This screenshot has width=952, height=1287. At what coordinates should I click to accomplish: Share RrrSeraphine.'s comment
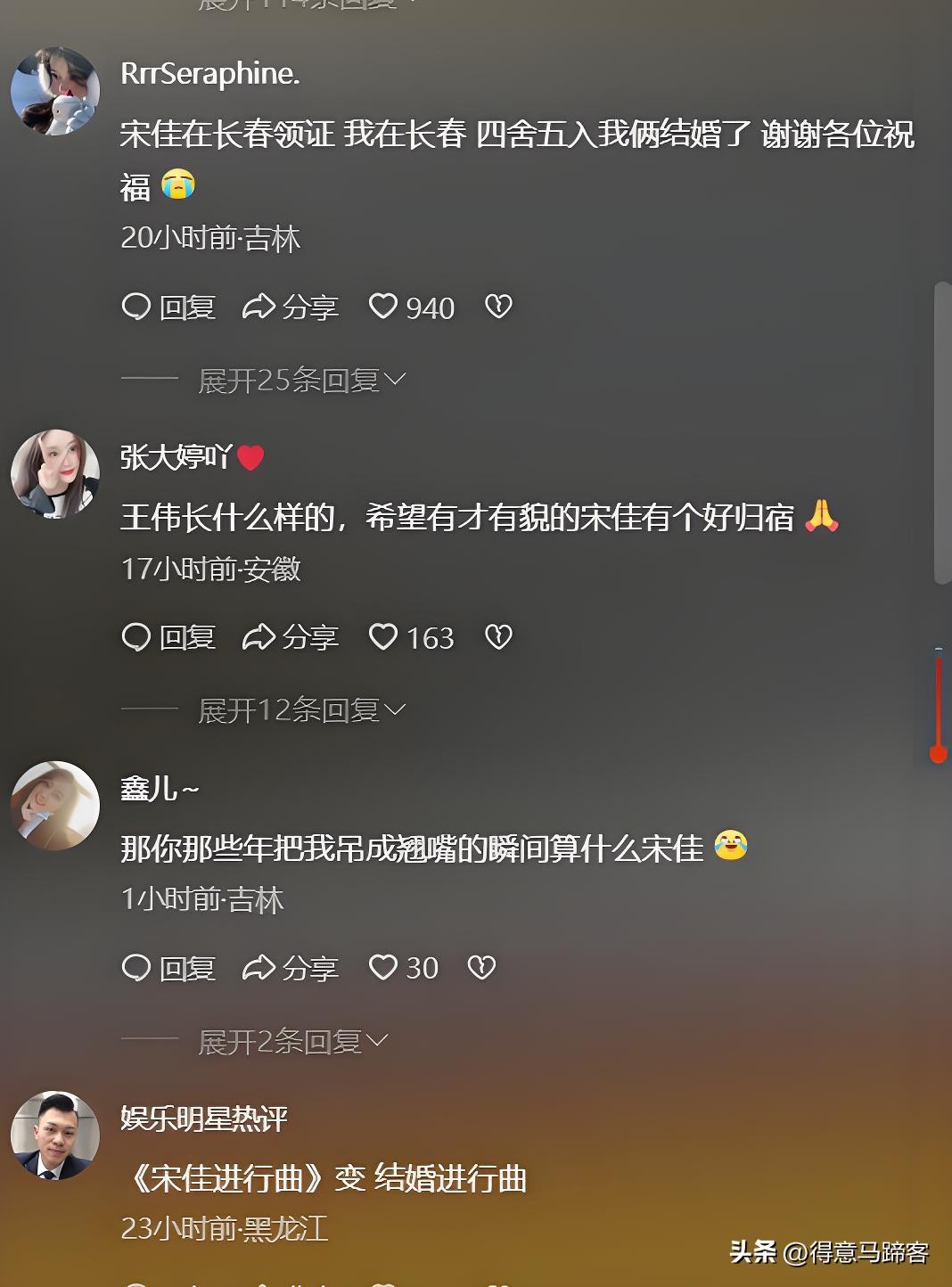coord(291,307)
